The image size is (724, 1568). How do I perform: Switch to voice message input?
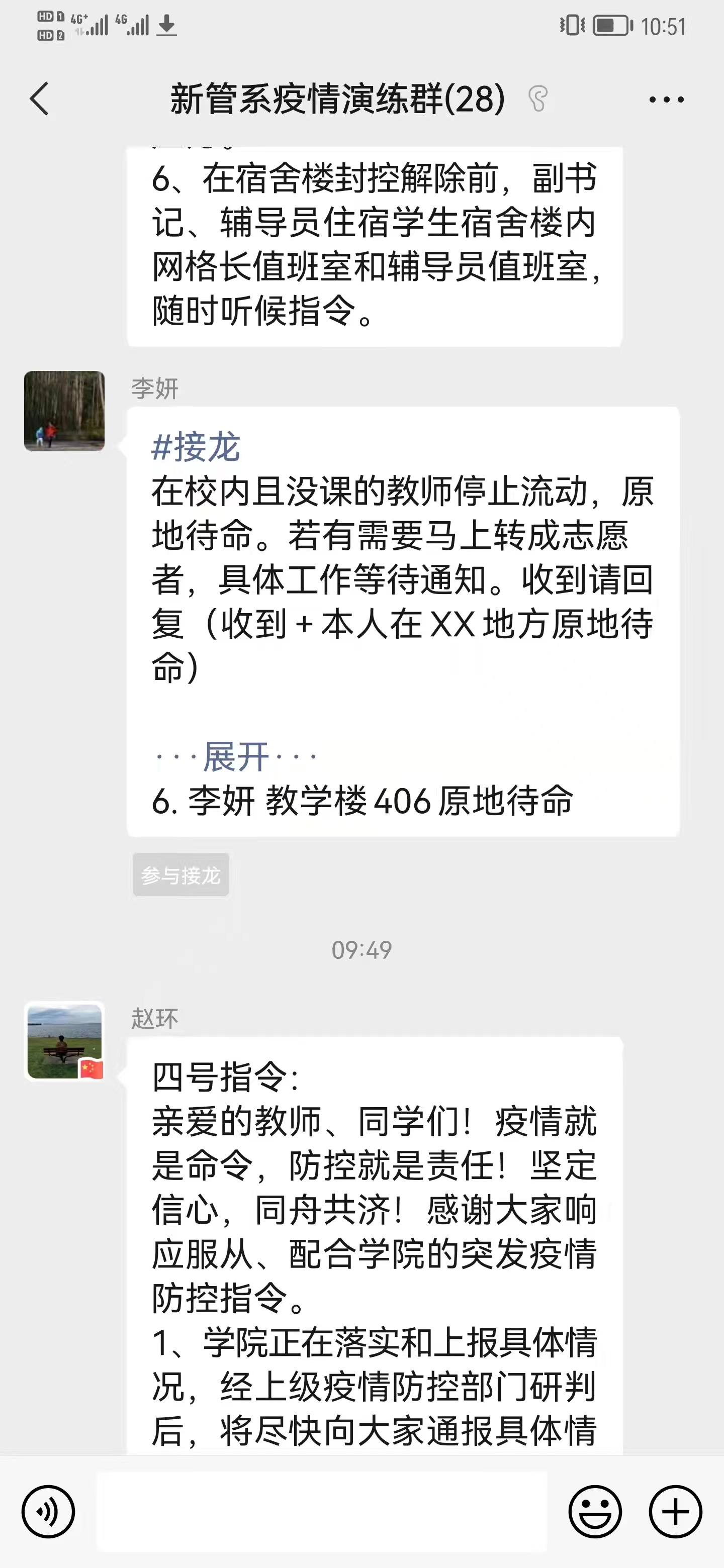click(x=48, y=1511)
